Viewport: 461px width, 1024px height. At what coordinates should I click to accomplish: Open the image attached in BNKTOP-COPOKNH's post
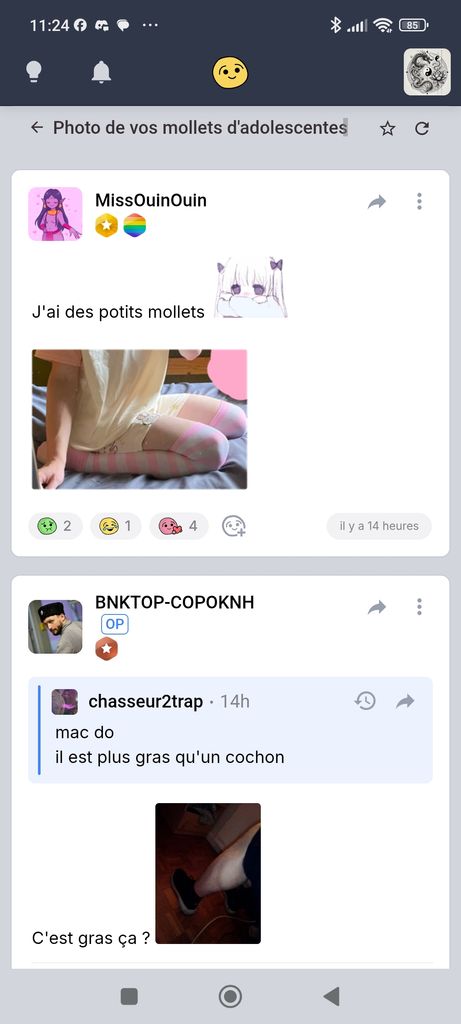click(x=208, y=873)
